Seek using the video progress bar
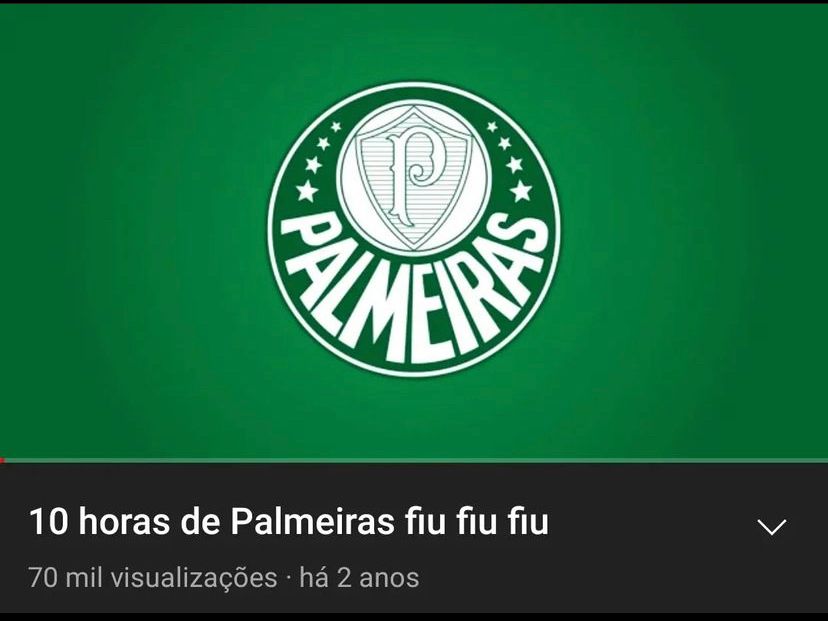Viewport: 828px width, 621px height. [x=414, y=460]
